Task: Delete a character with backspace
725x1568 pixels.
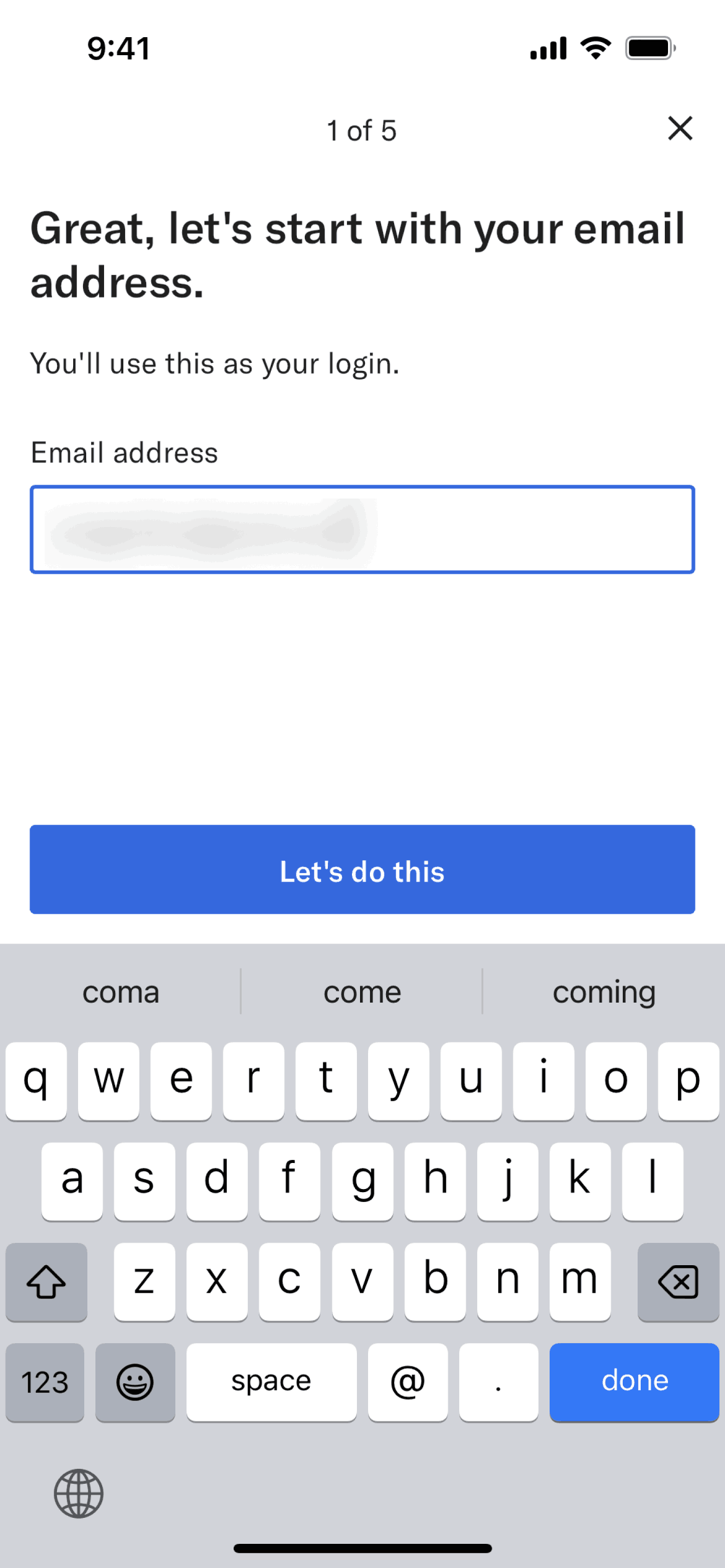Action: click(x=678, y=1281)
